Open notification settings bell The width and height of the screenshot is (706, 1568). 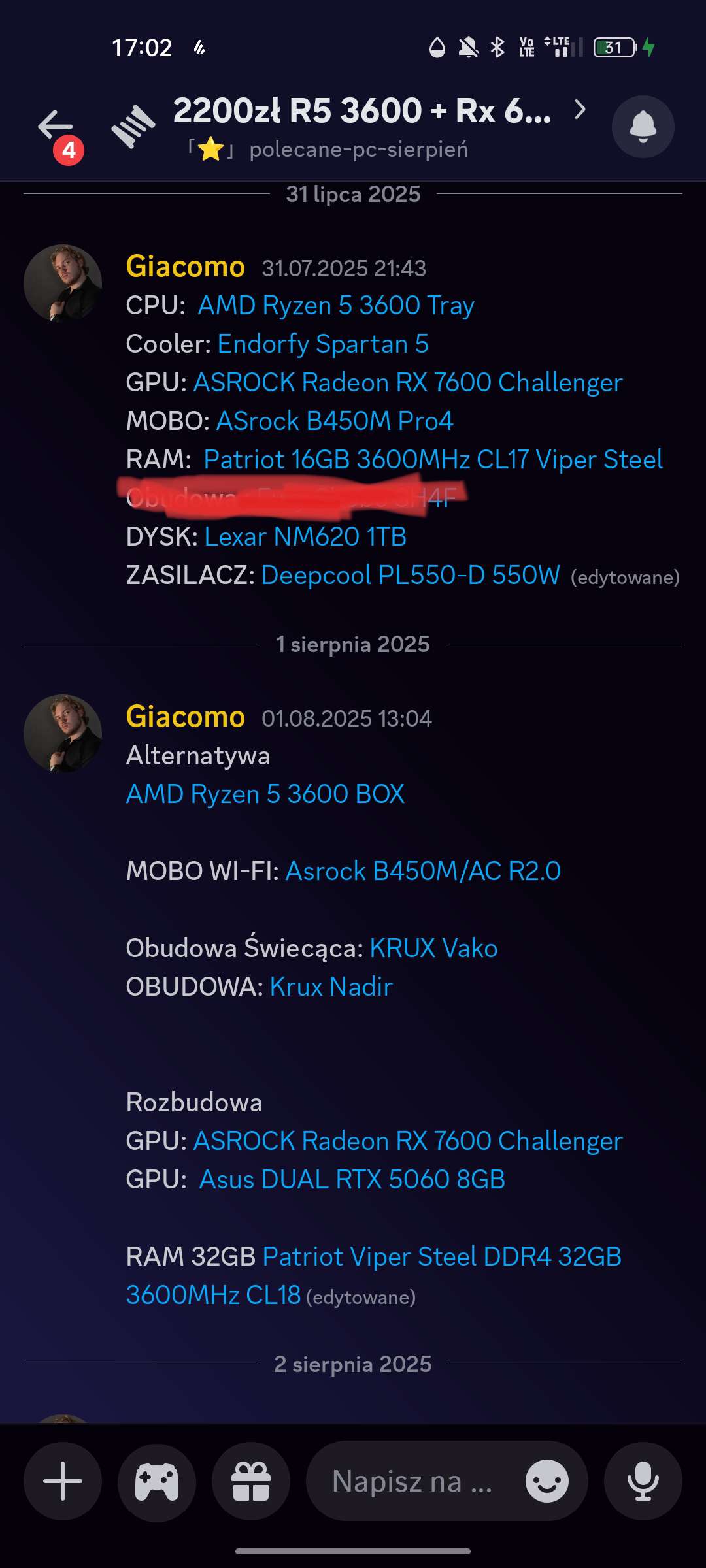pyautogui.click(x=643, y=127)
